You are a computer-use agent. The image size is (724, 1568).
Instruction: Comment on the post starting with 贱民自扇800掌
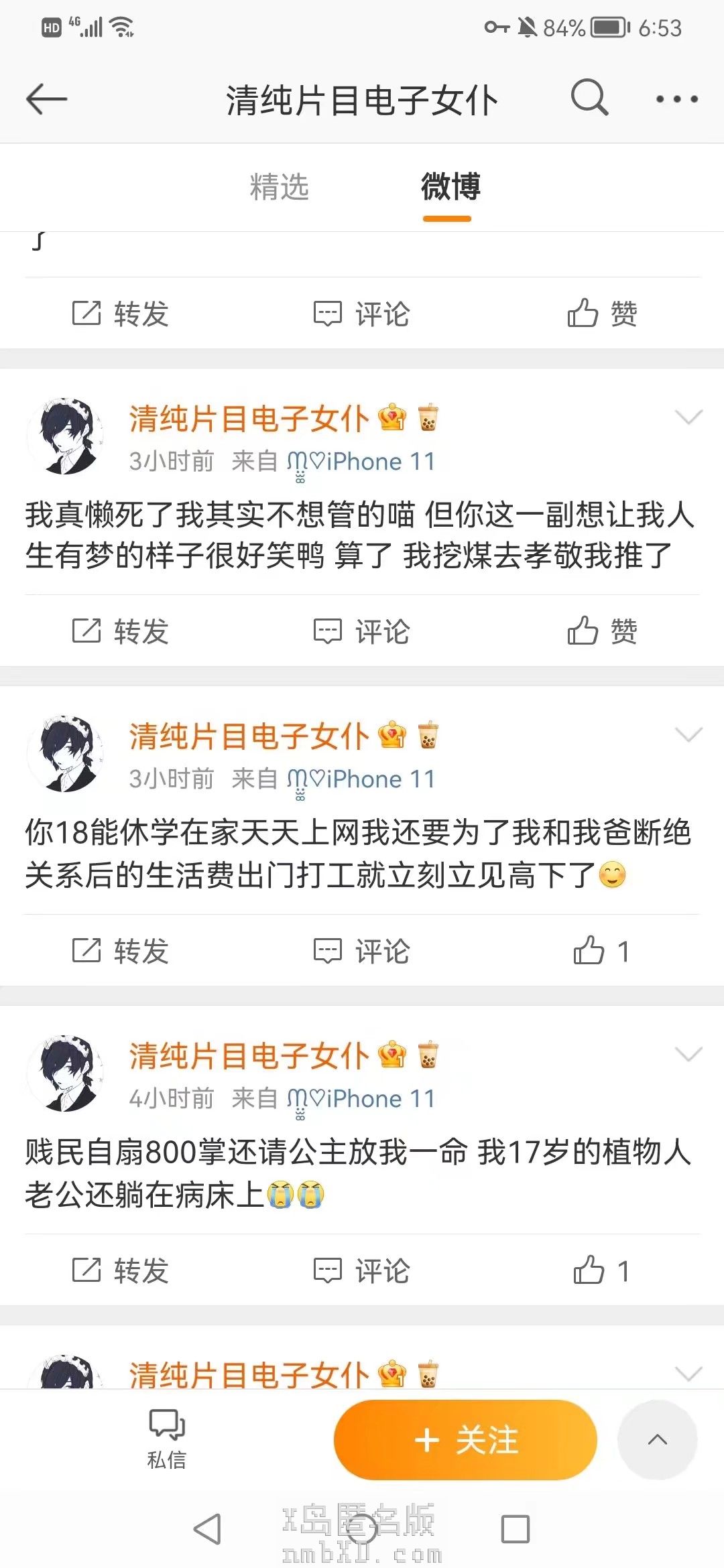(x=362, y=1270)
